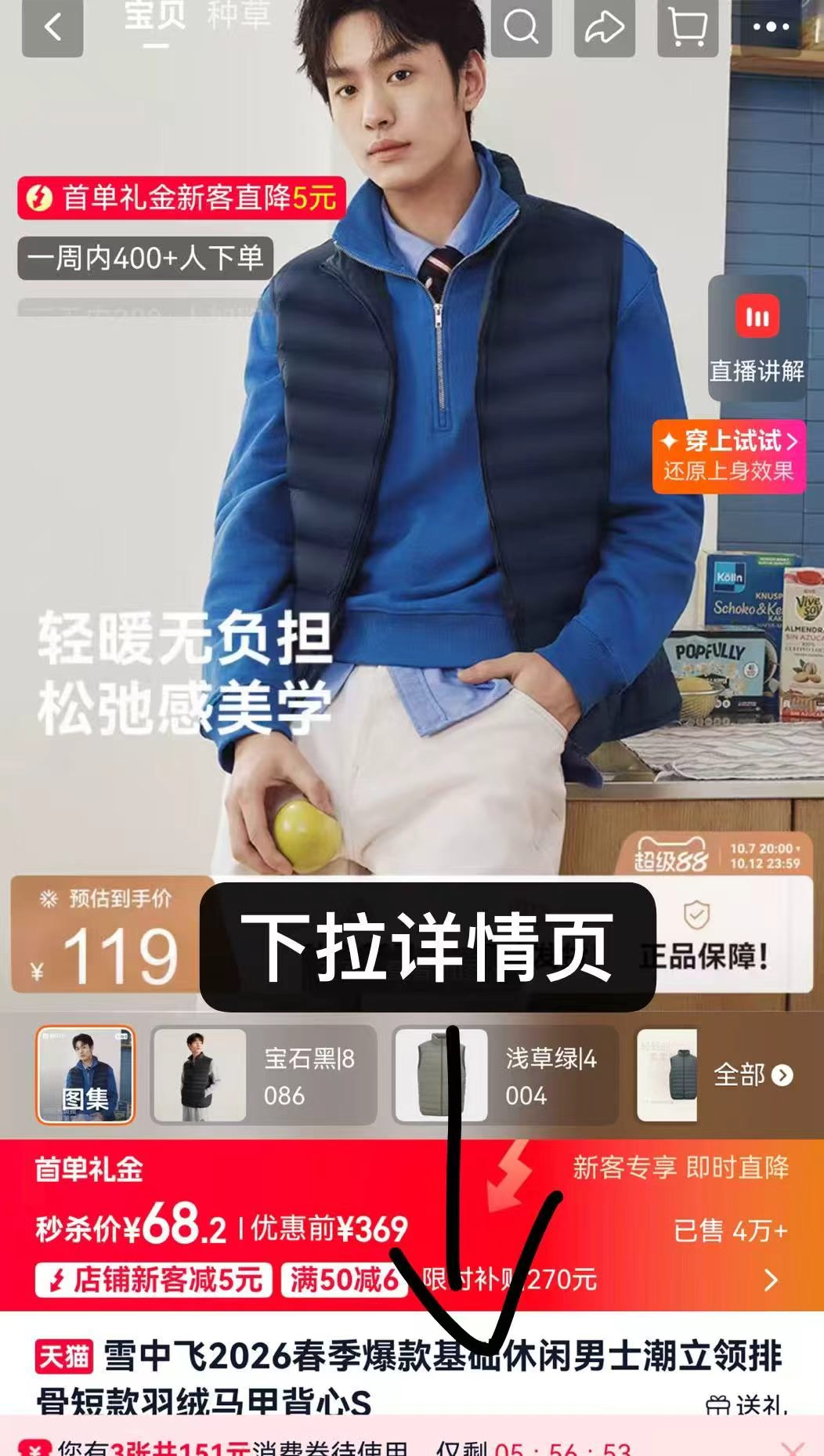Try the 穿上试试 virtual fitting
This screenshot has width=824, height=1456.
(729, 457)
